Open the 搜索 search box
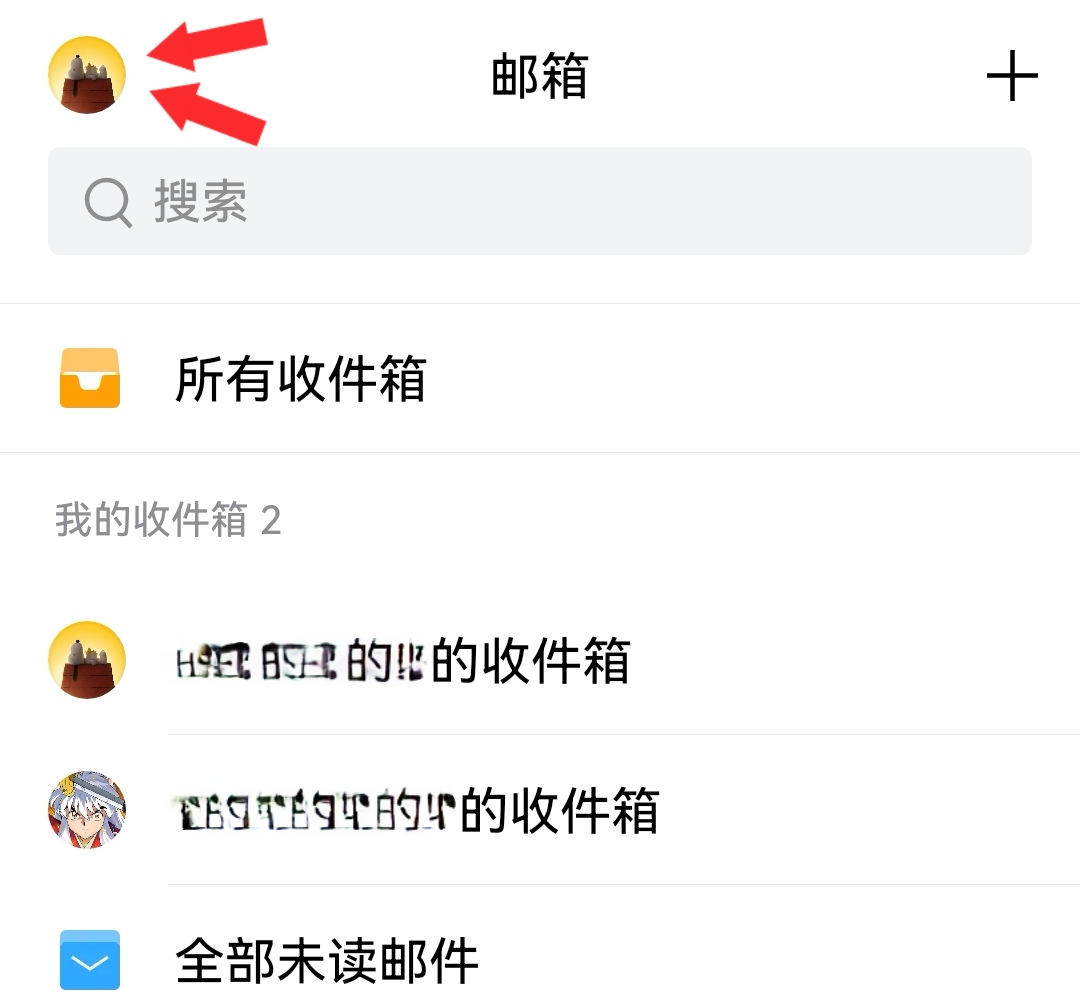Screen dimensions: 1080x1003 click(540, 201)
